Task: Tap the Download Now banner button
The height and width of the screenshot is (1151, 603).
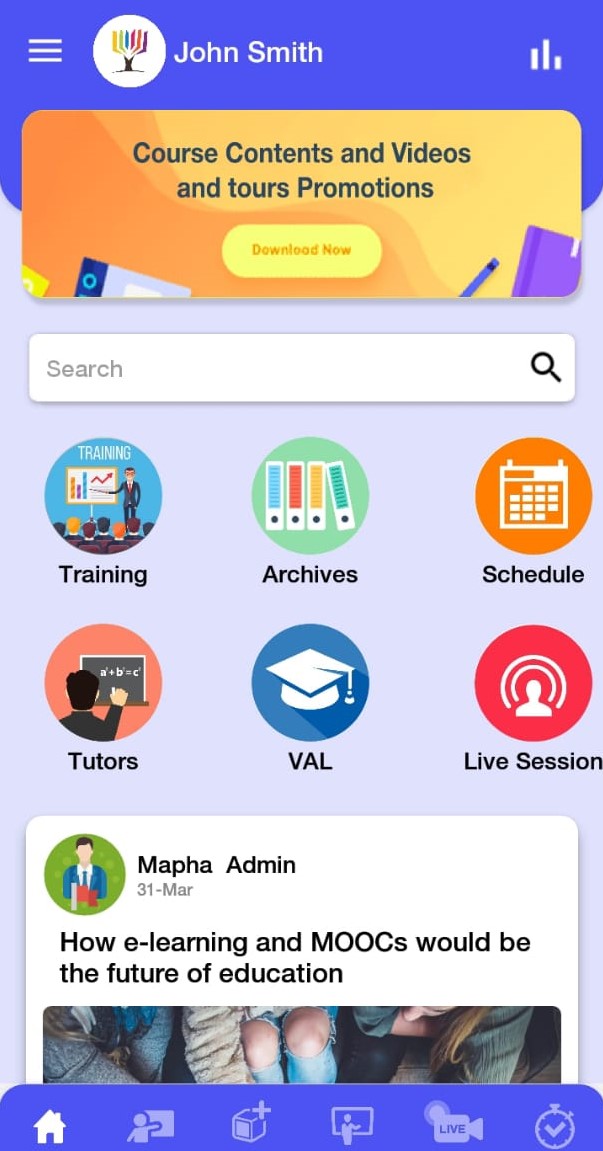Action: [301, 250]
